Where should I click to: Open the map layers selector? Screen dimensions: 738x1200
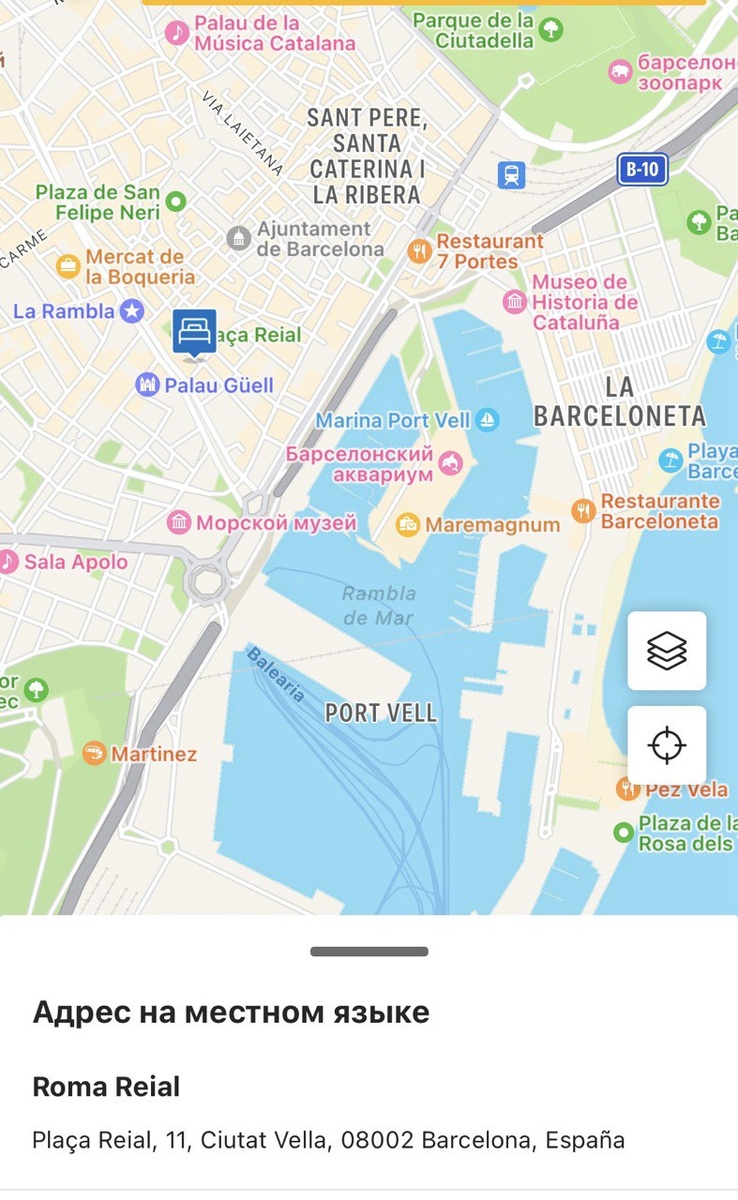point(667,651)
